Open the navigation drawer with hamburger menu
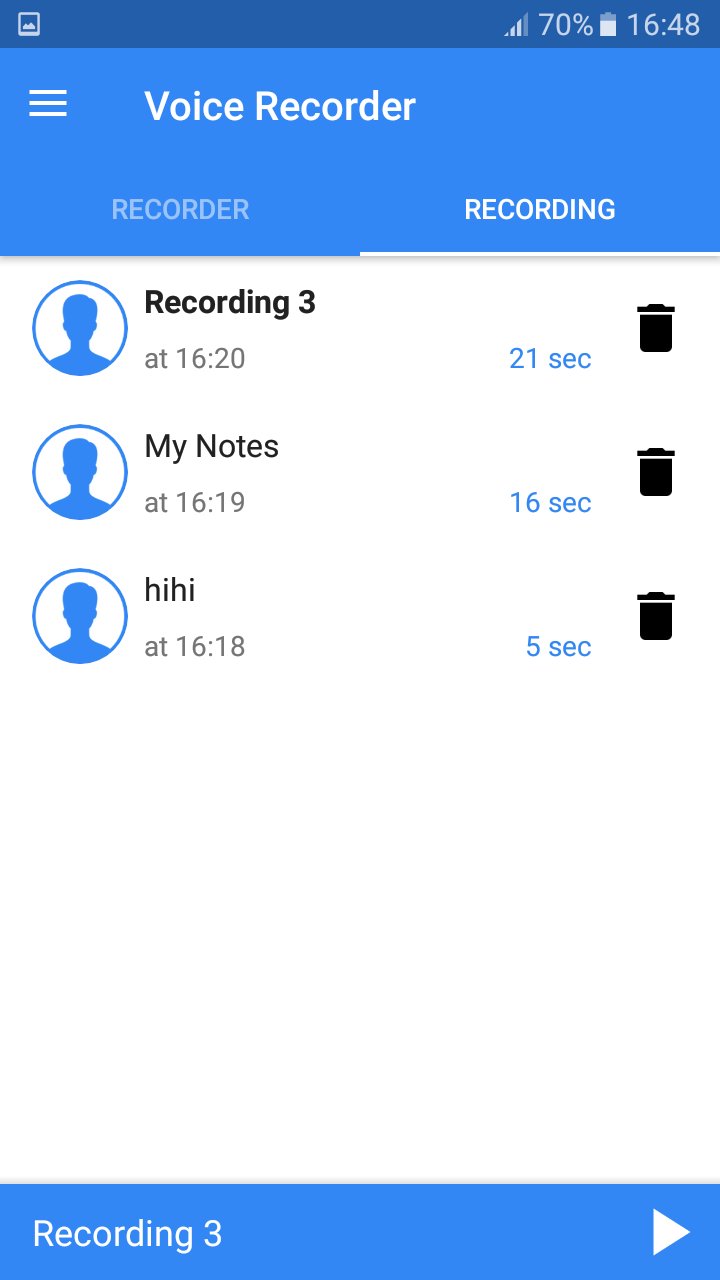 (47, 104)
